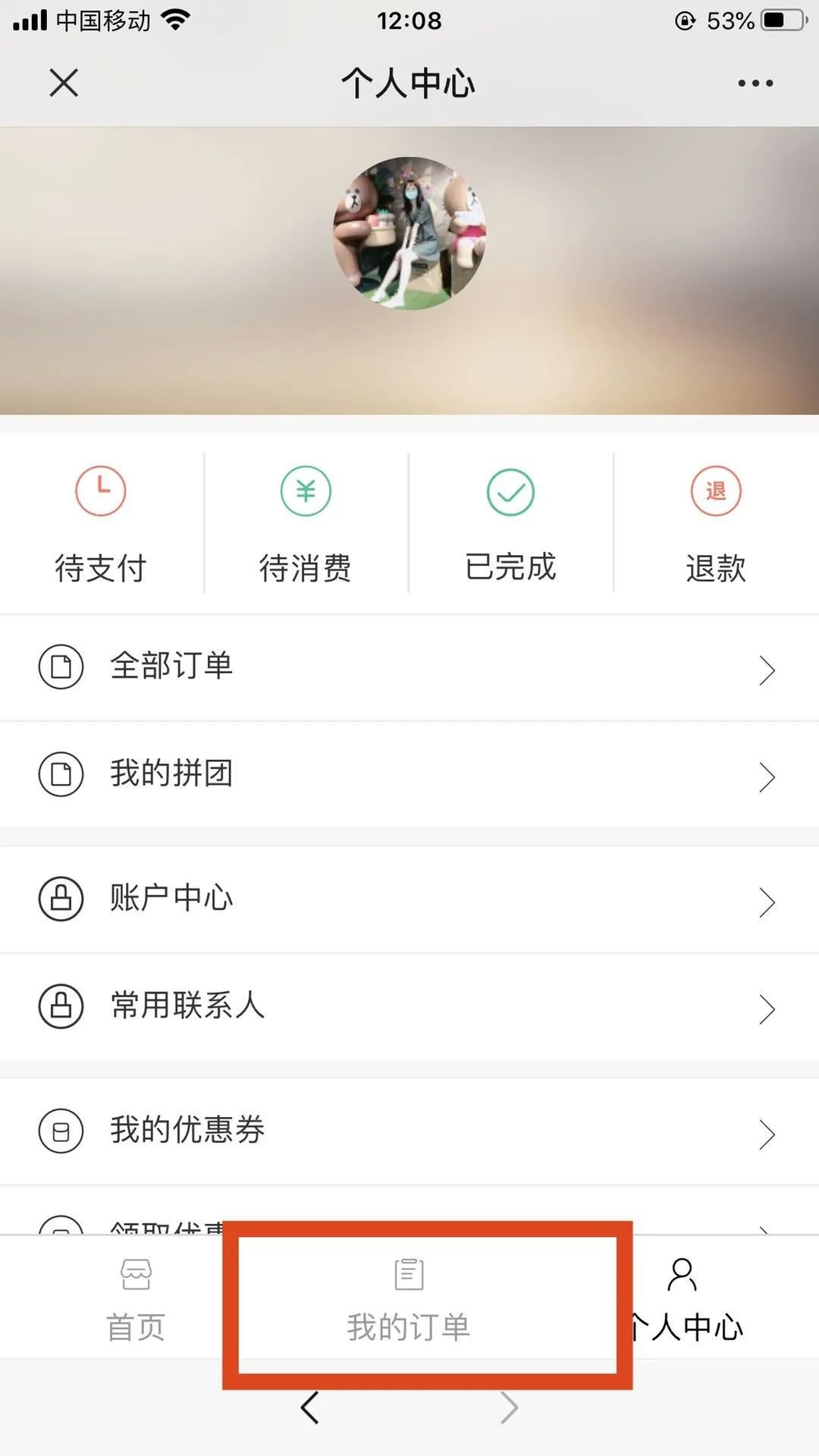Switch to the 首页 home tab
This screenshot has width=819, height=1456.
pos(136,1298)
